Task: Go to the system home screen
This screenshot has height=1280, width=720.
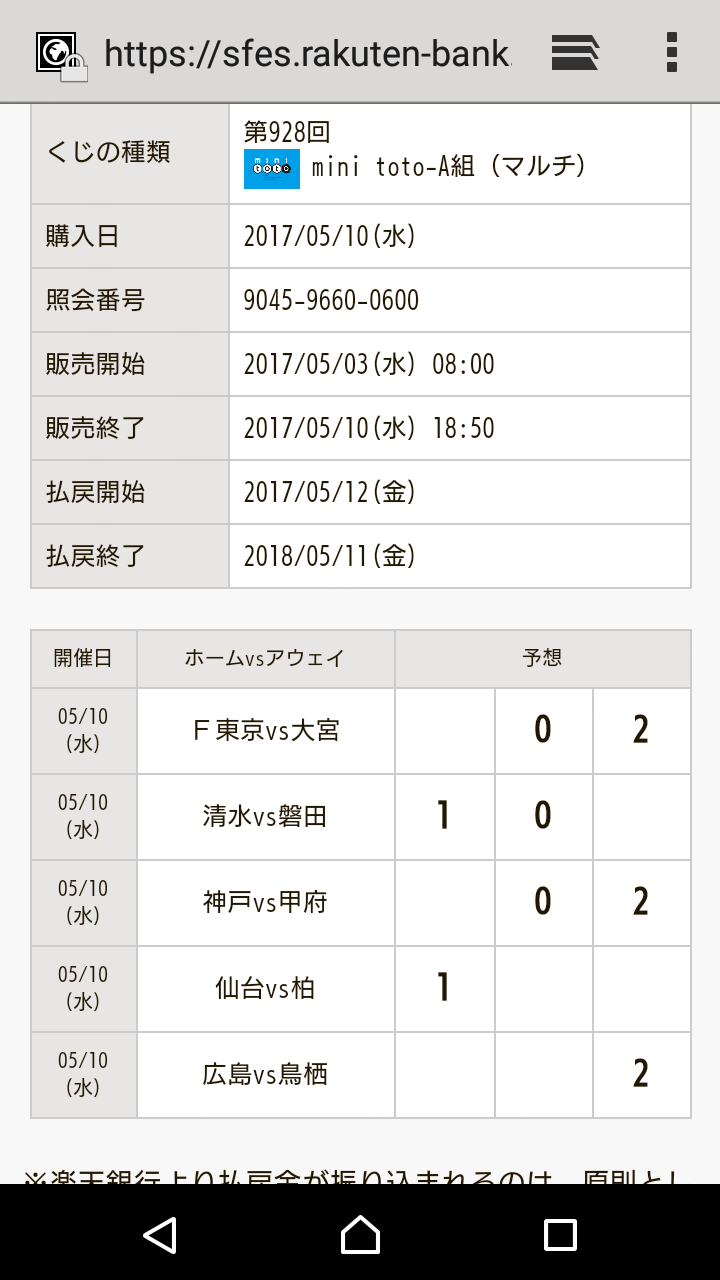Action: click(360, 1234)
